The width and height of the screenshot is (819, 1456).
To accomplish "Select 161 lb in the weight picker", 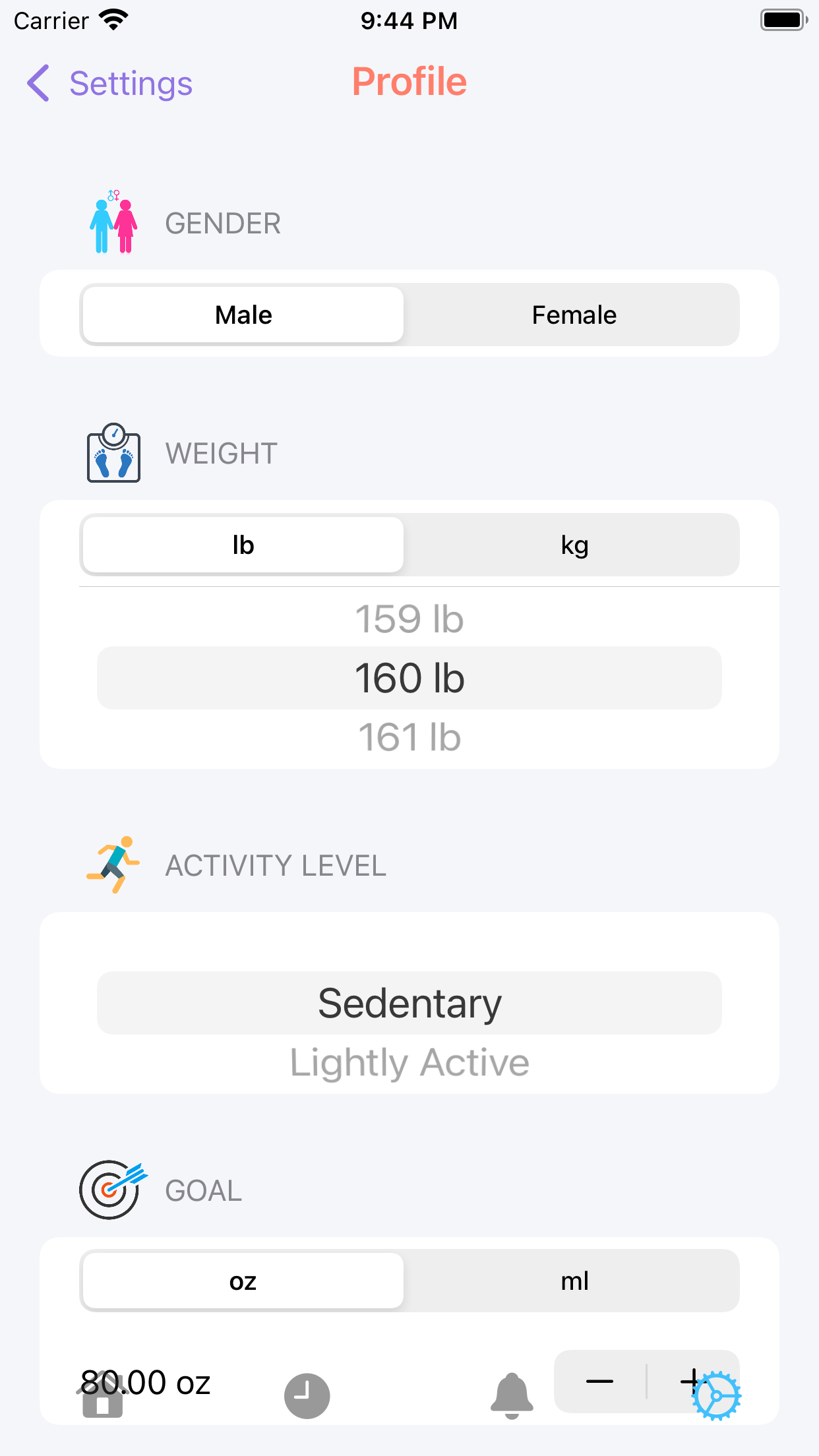I will pos(409,737).
